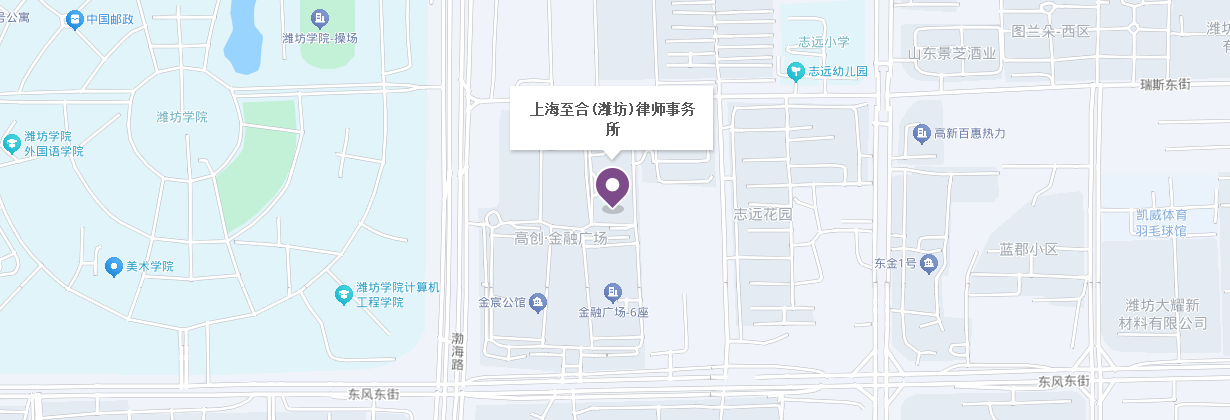The height and width of the screenshot is (420, 1230).
Task: Tap the purple location pin marker
Action: click(x=612, y=187)
